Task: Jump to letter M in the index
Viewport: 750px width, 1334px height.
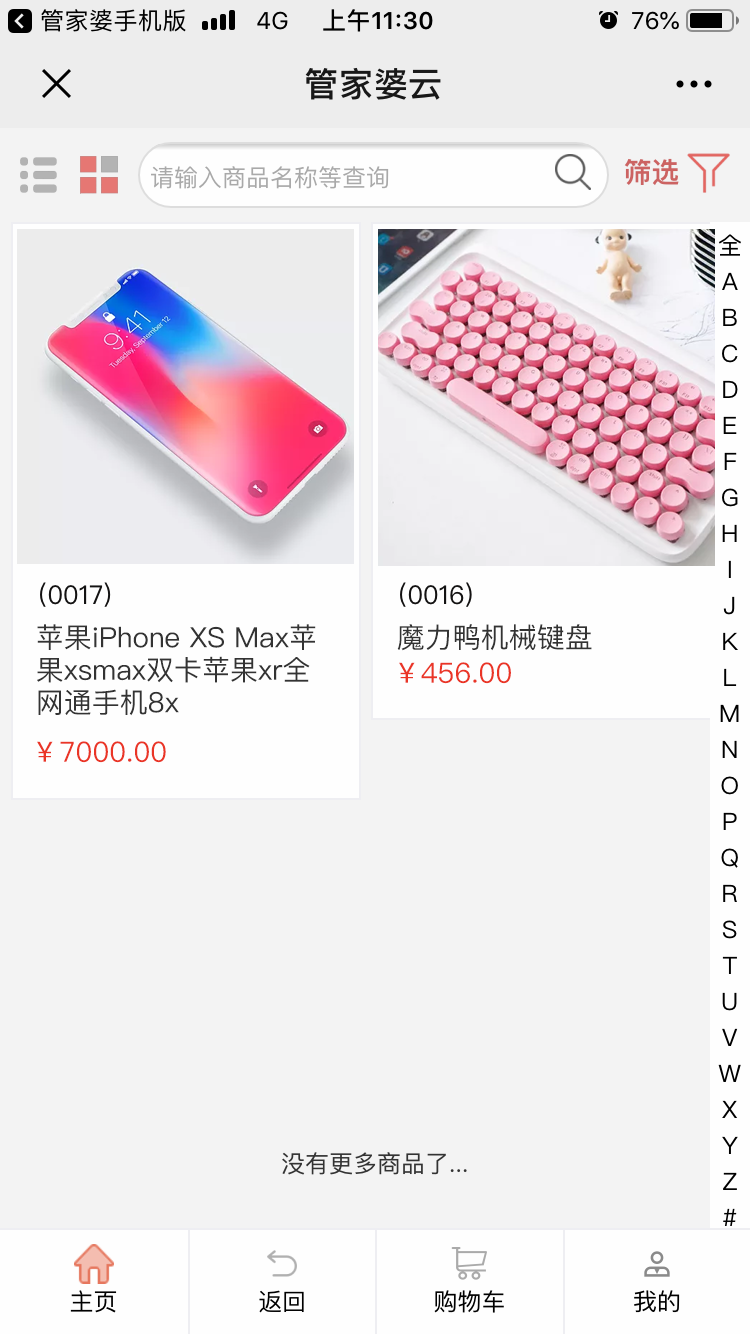Action: (x=730, y=714)
